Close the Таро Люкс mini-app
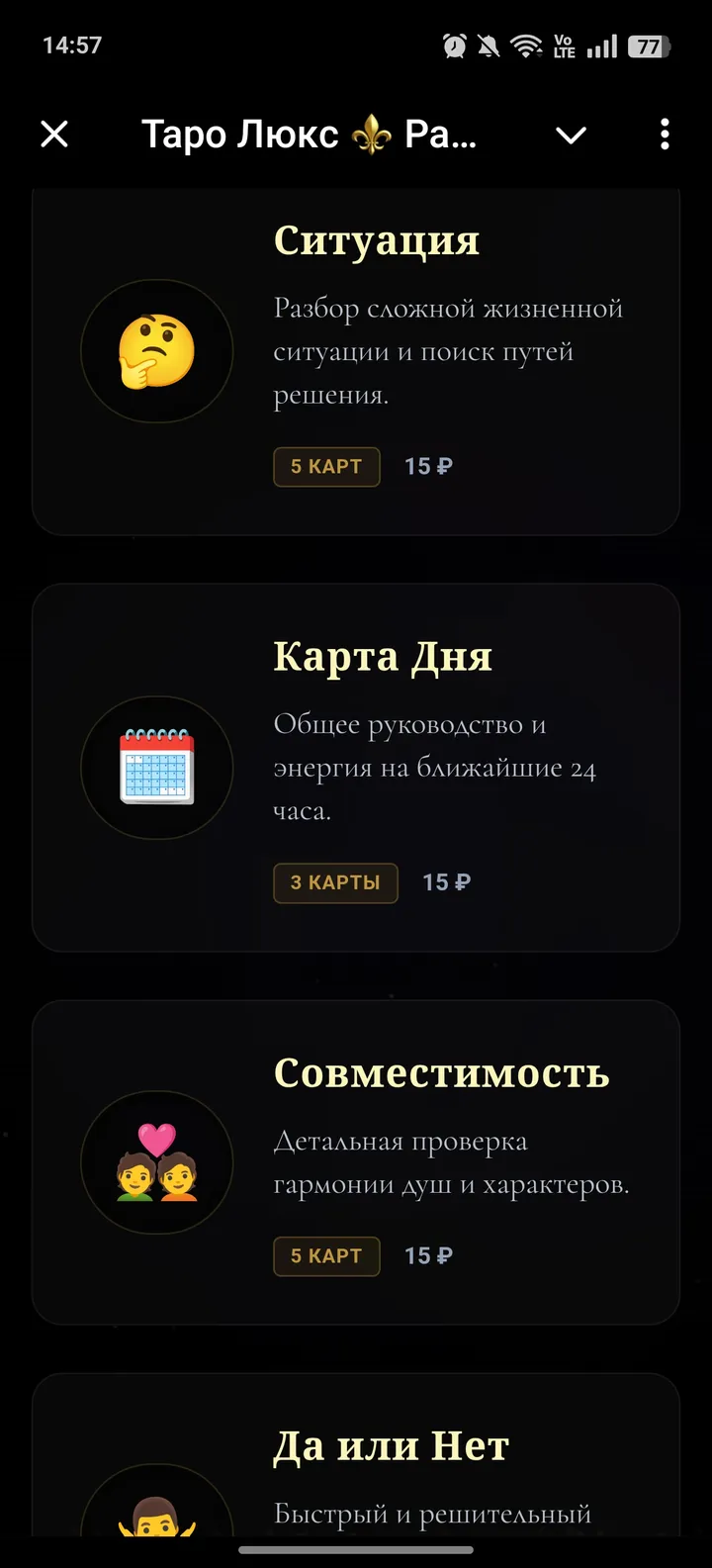 [x=54, y=135]
